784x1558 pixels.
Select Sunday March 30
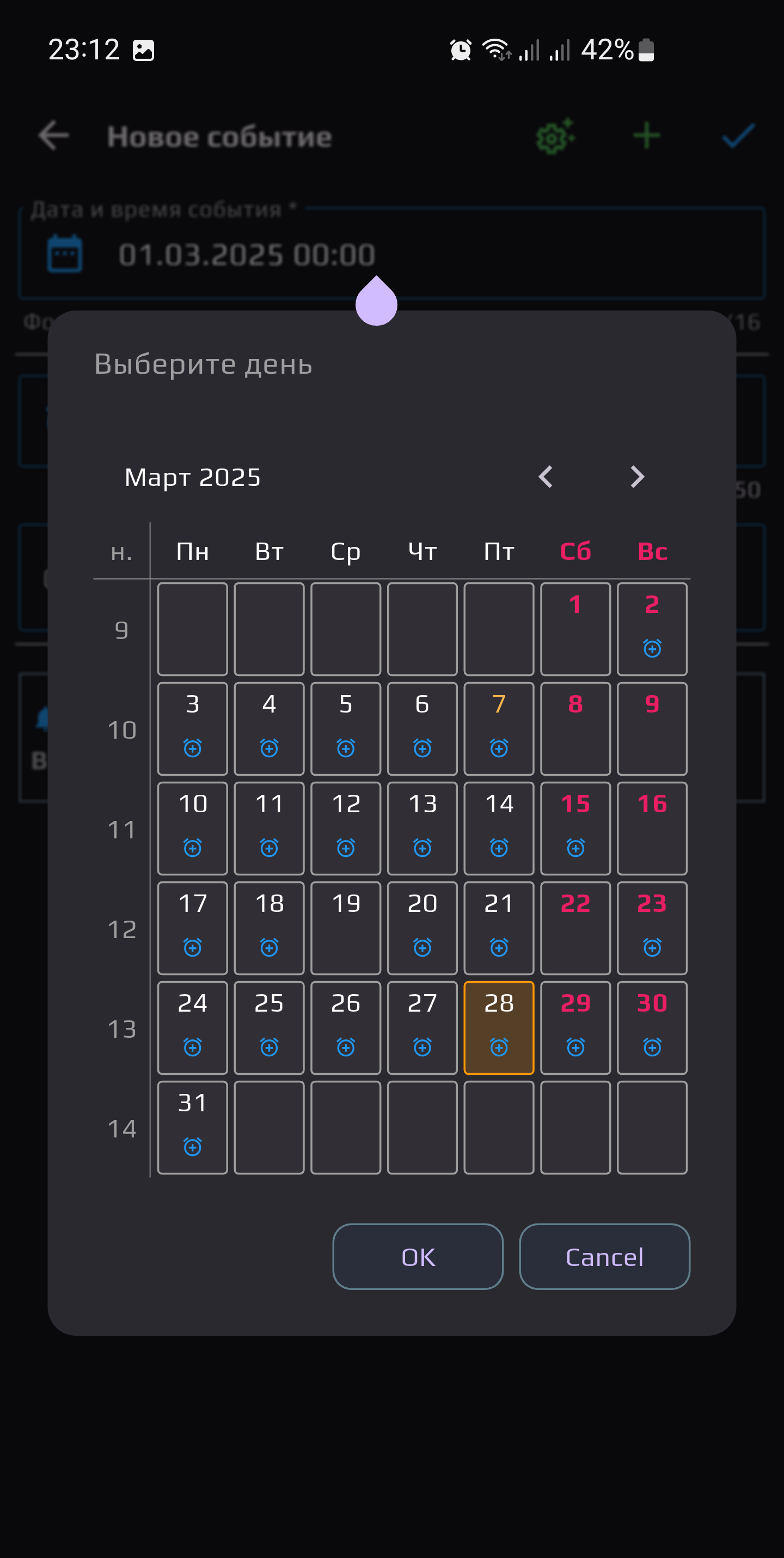(x=652, y=1027)
